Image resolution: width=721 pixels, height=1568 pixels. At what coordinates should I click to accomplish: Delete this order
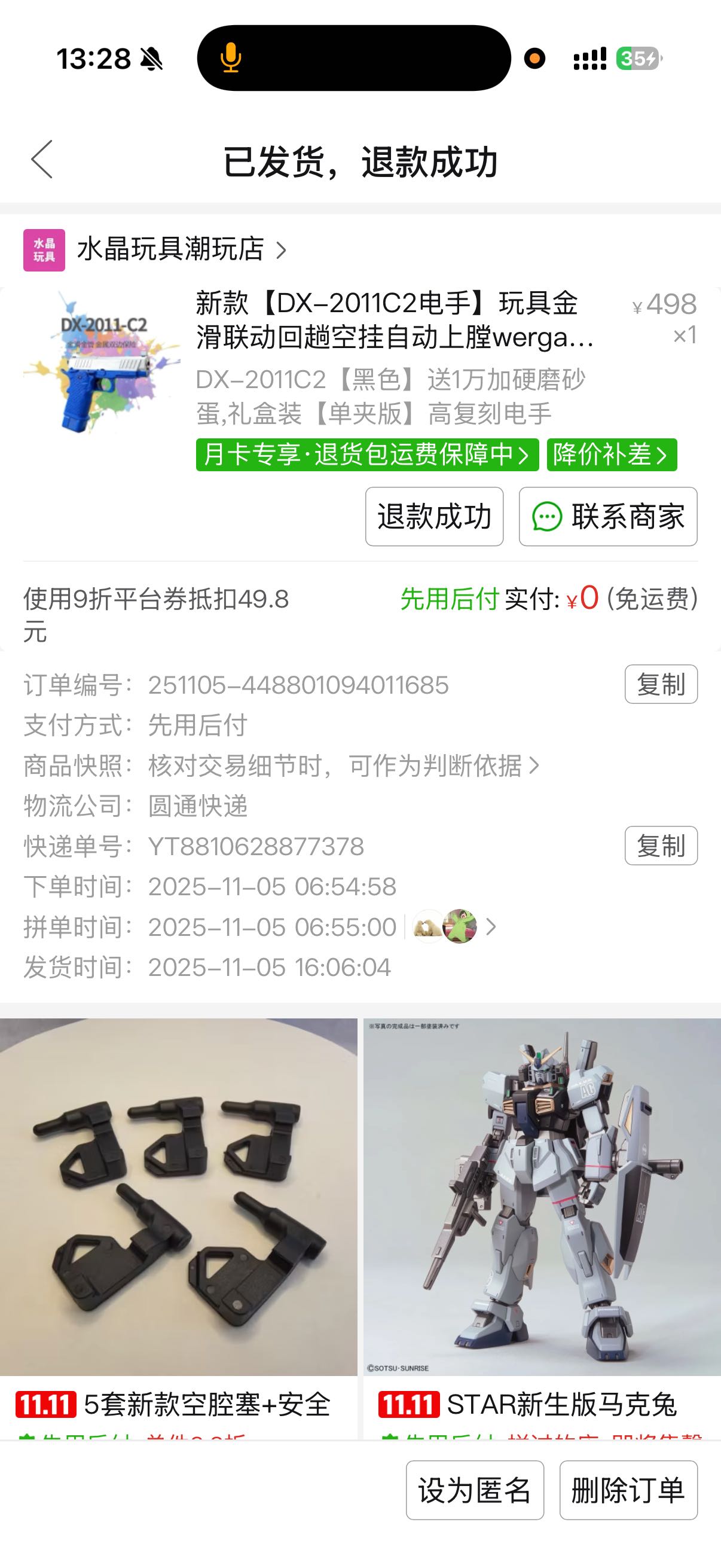[x=628, y=1491]
